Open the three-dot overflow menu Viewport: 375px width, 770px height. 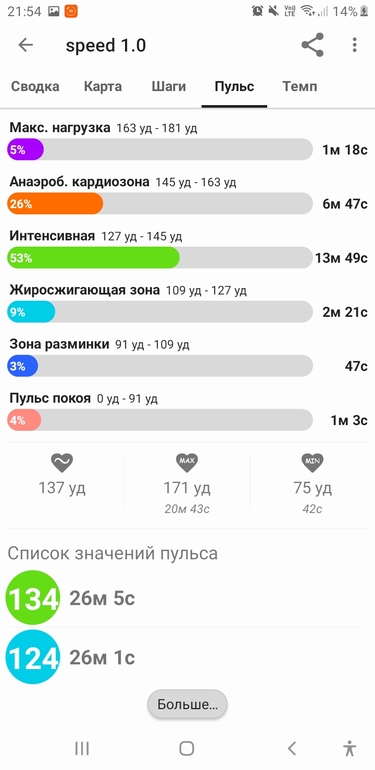pos(354,45)
